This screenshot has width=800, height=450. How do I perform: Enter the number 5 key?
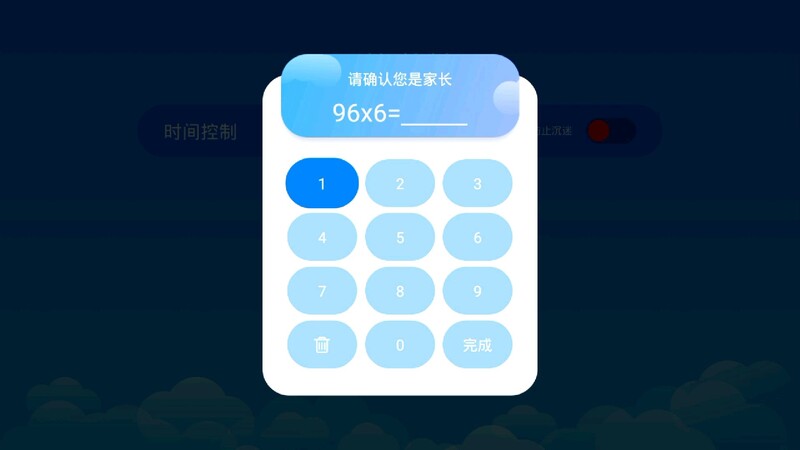coord(400,237)
